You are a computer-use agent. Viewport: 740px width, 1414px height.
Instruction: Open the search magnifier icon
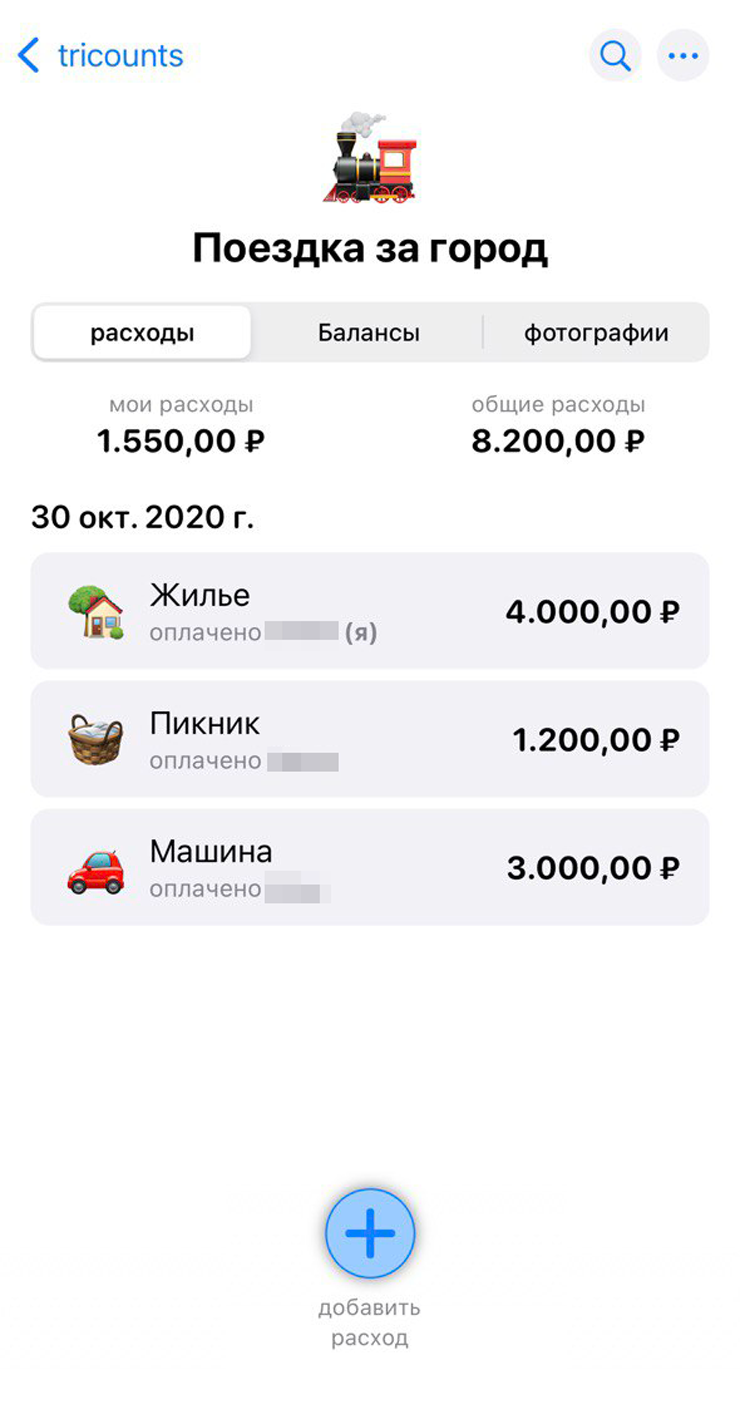[615, 55]
